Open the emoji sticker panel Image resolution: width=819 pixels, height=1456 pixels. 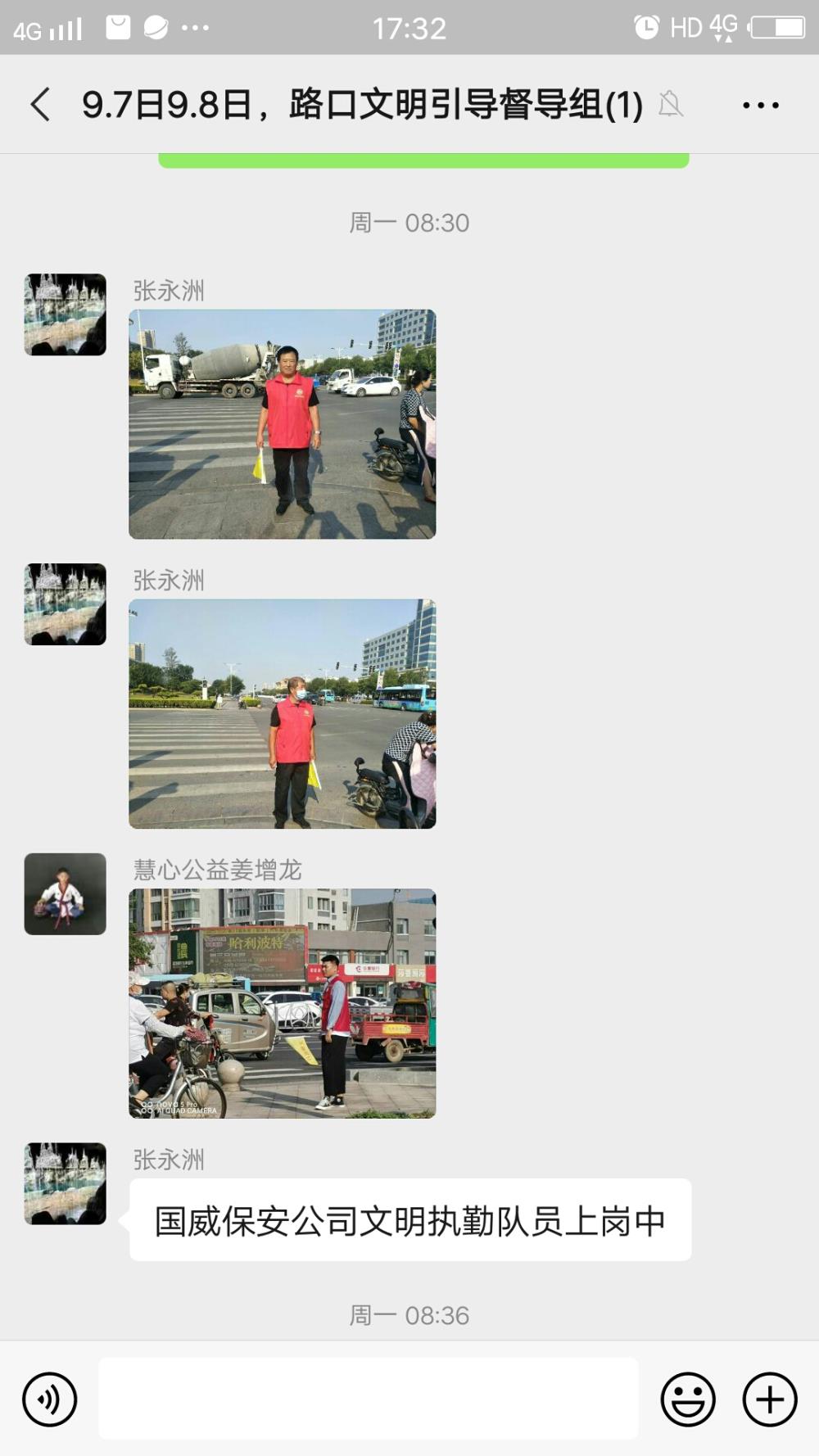(688, 1399)
